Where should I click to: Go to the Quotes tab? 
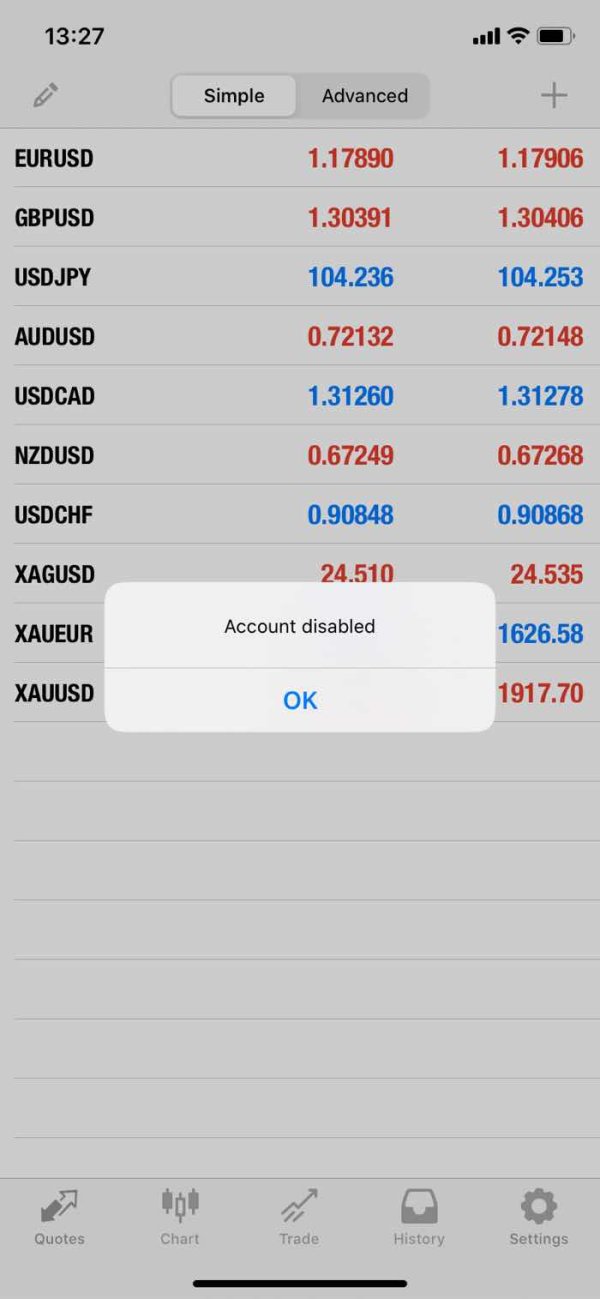tap(60, 1217)
